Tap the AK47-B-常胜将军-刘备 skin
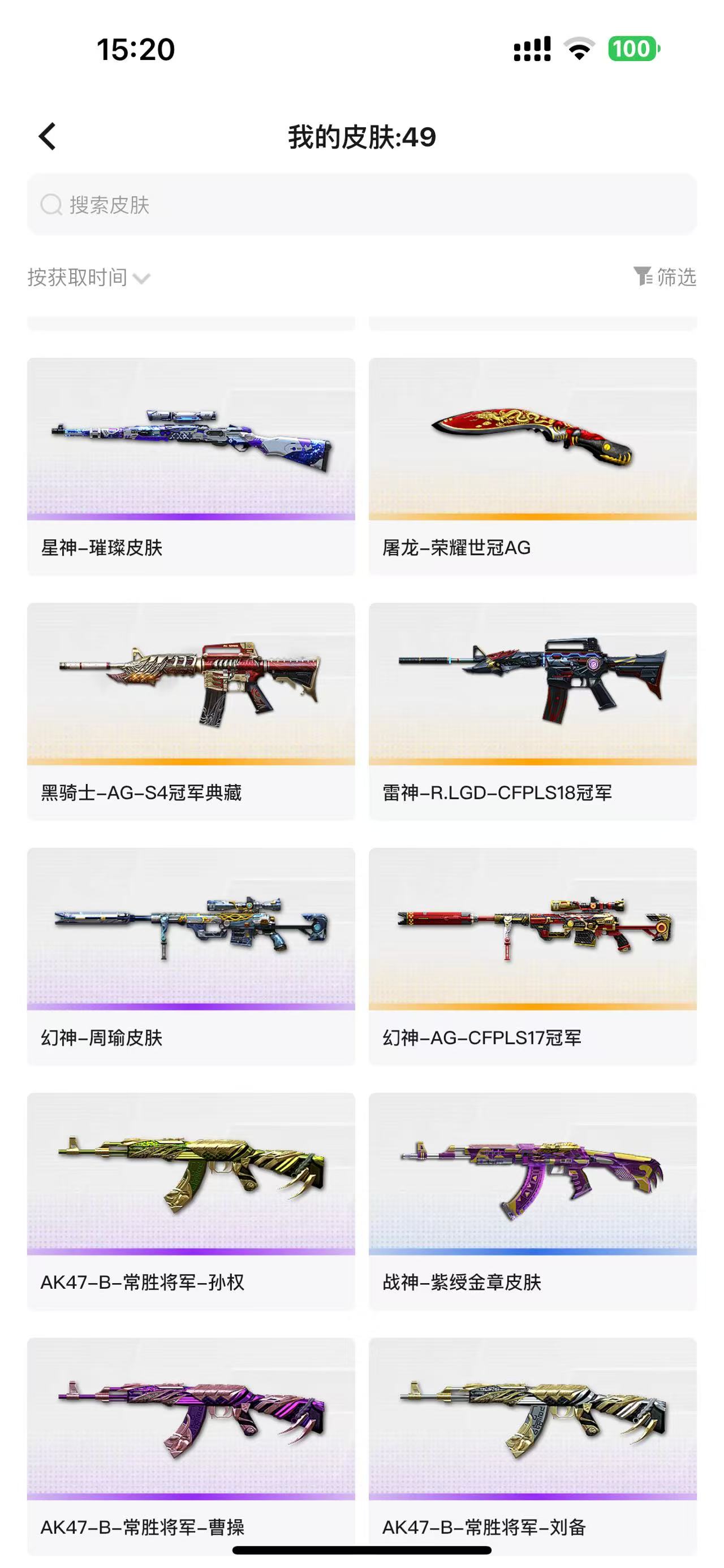The image size is (724, 1568). pos(533,1446)
